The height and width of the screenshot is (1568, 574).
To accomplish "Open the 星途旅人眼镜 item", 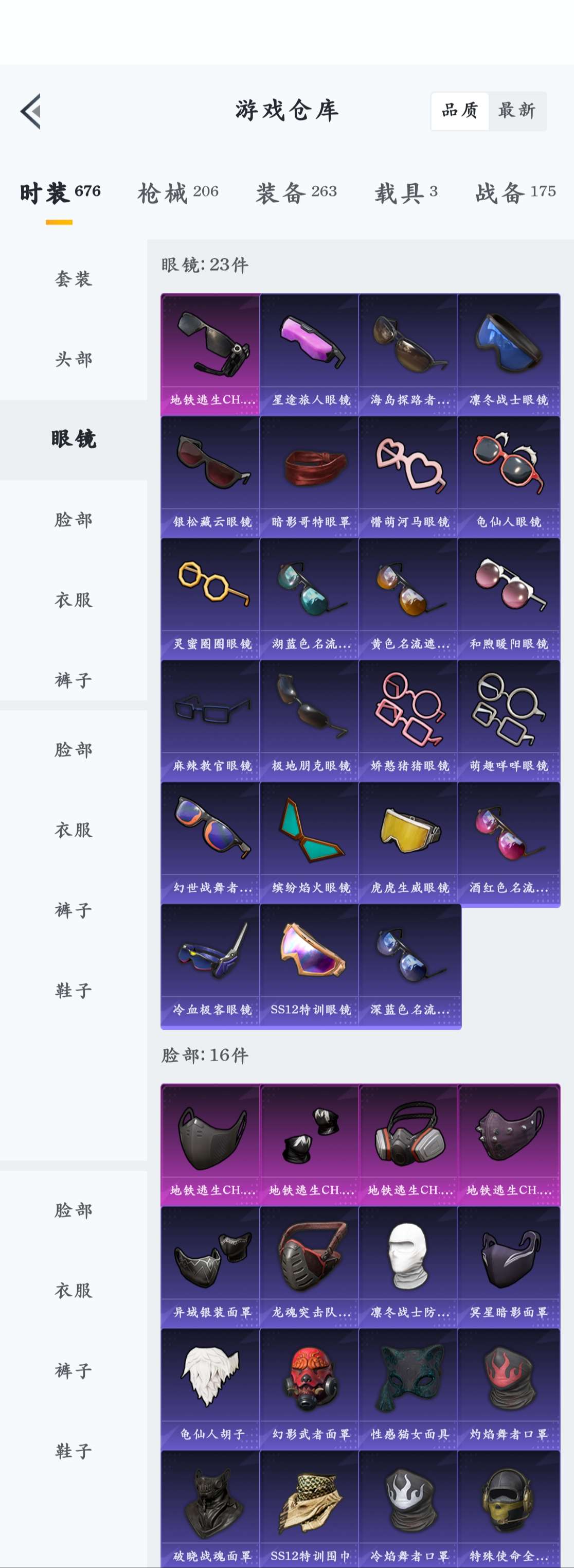I will (x=310, y=354).
